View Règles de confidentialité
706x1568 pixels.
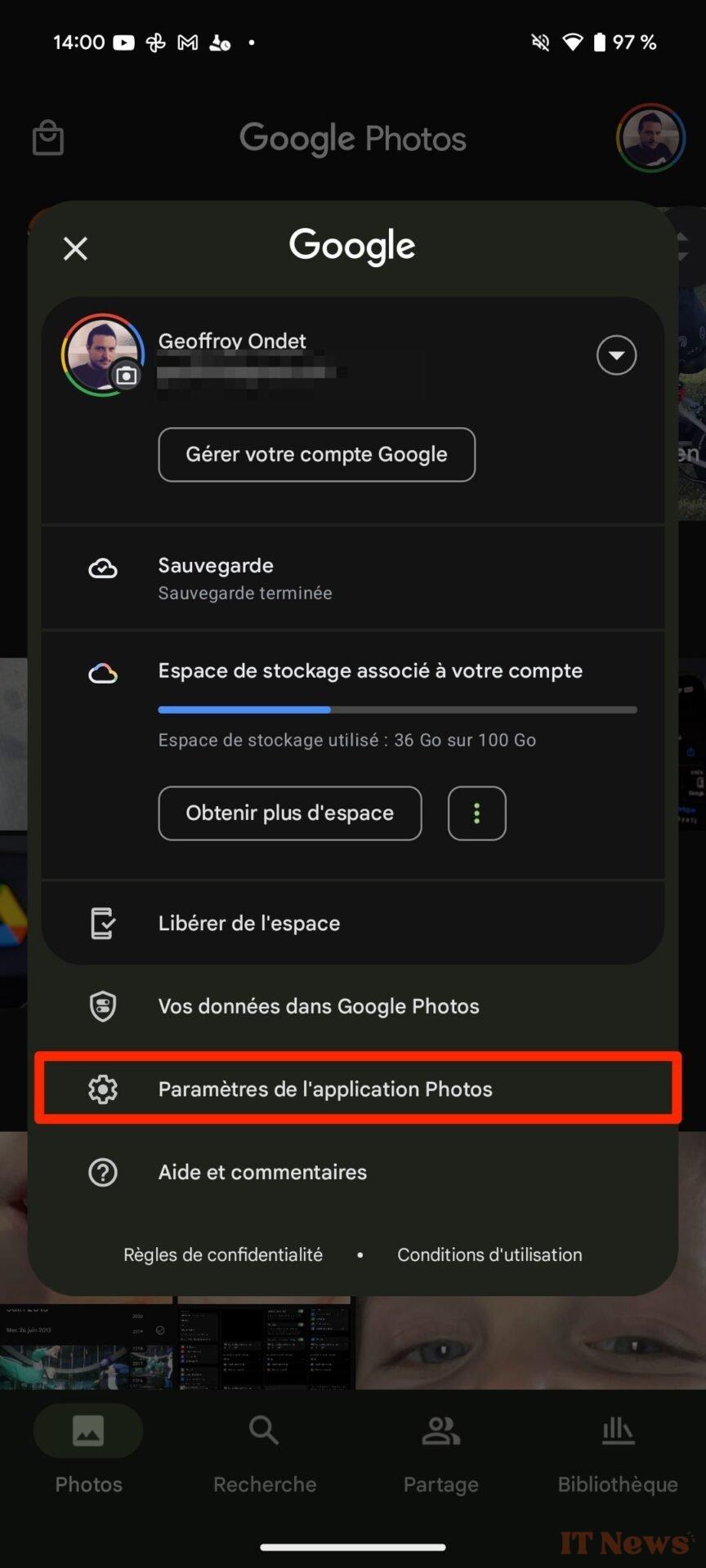[223, 1254]
